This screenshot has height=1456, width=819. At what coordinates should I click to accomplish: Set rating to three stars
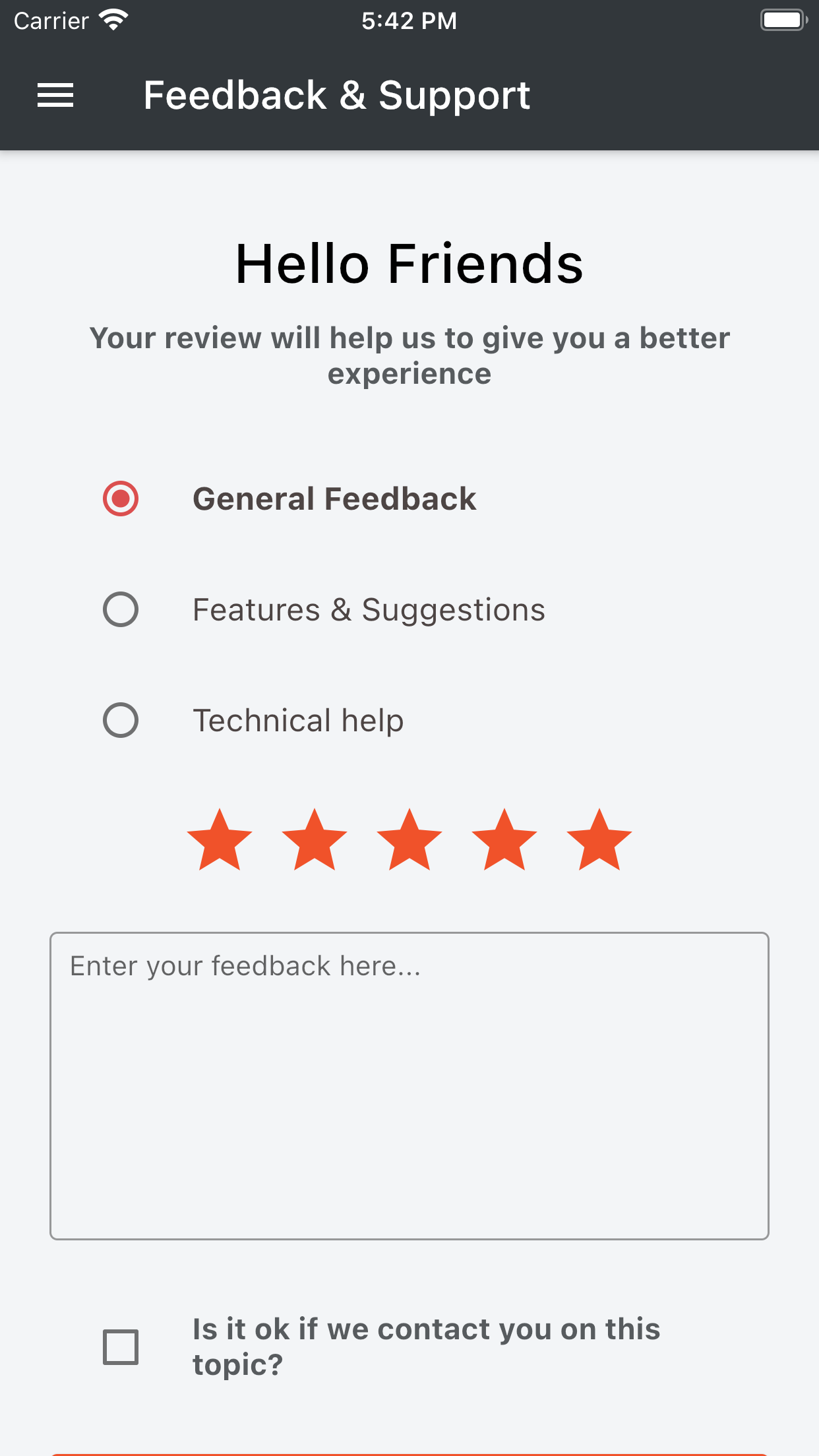409,841
